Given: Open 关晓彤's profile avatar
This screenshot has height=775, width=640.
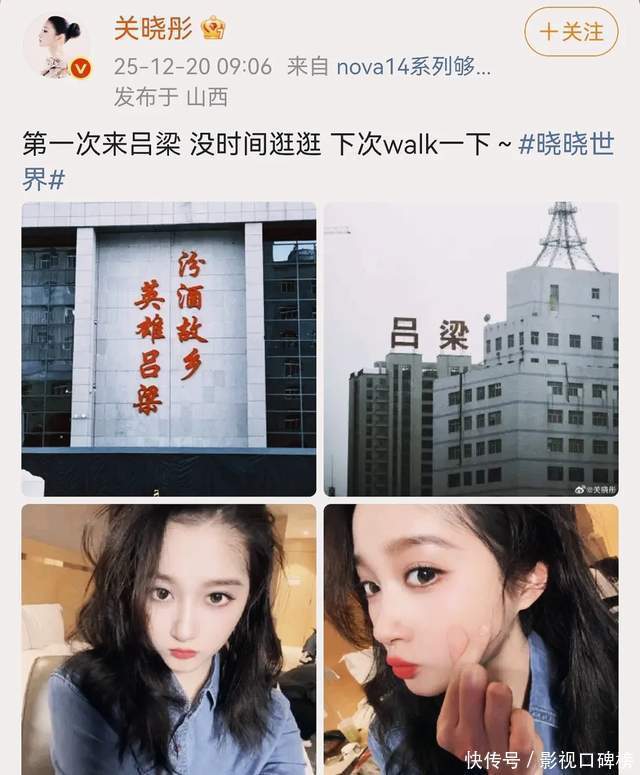Looking at the screenshot, I should (x=56, y=44).
